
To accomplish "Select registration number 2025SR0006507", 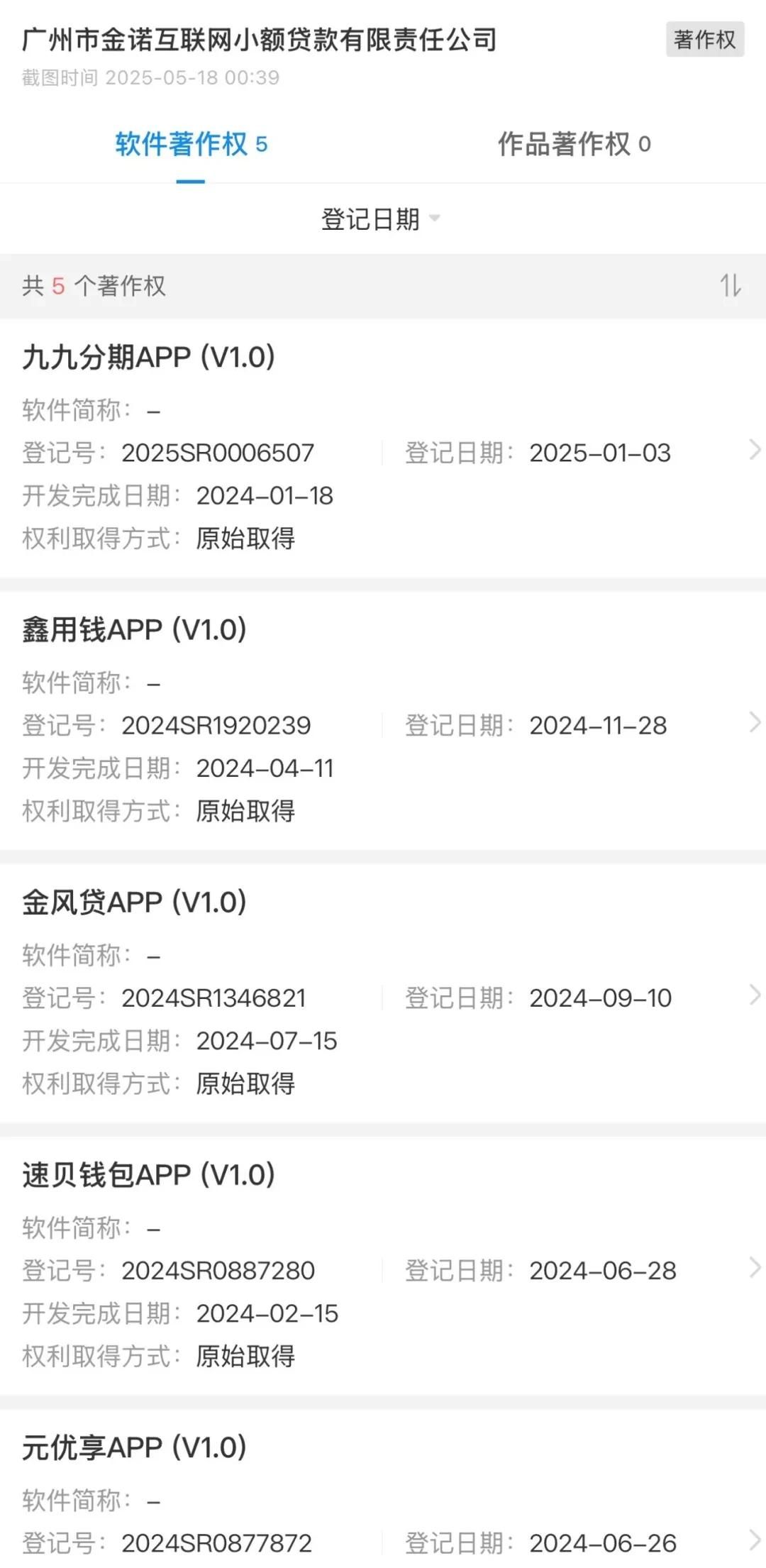I will (220, 452).
